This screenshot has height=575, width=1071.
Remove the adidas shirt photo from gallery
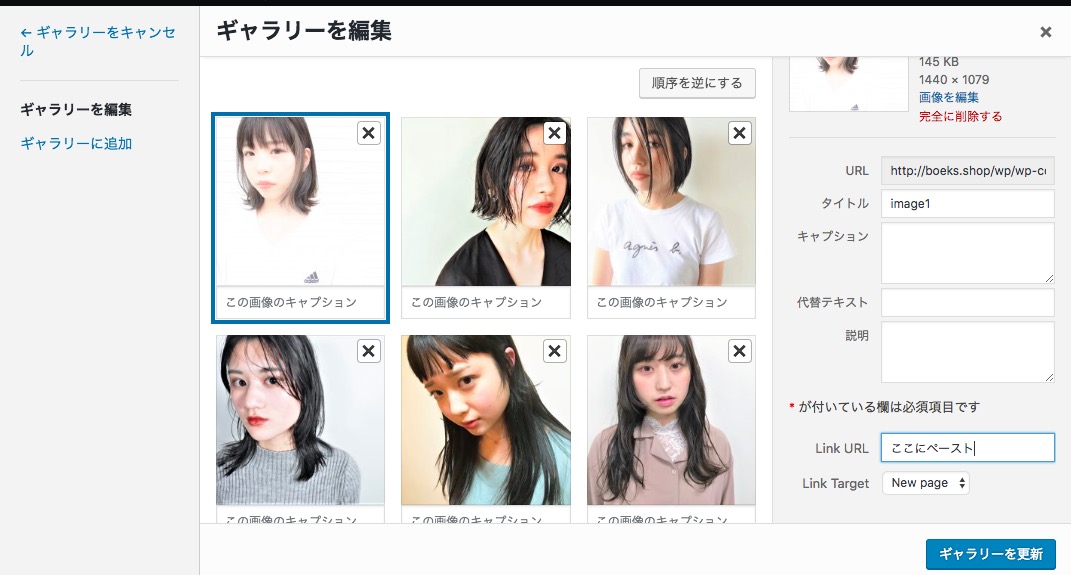(x=368, y=133)
